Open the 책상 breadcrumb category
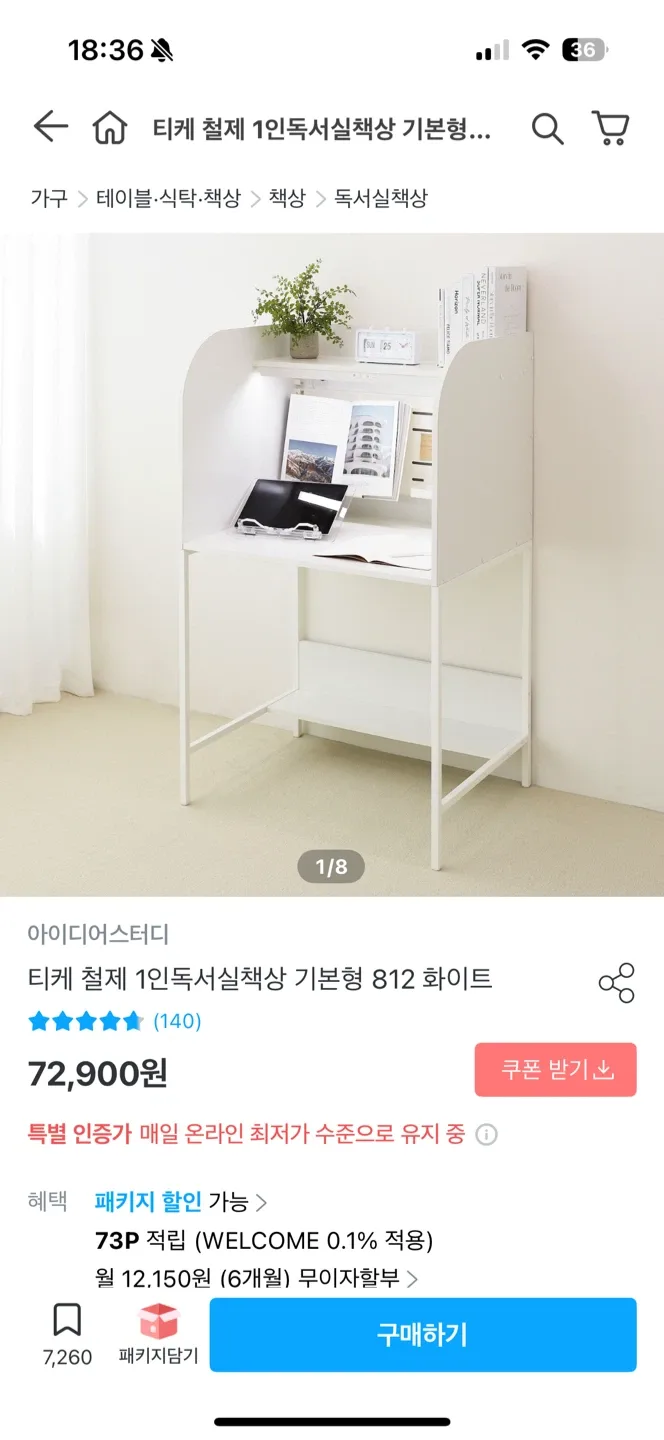664x1440 pixels. pos(287,198)
